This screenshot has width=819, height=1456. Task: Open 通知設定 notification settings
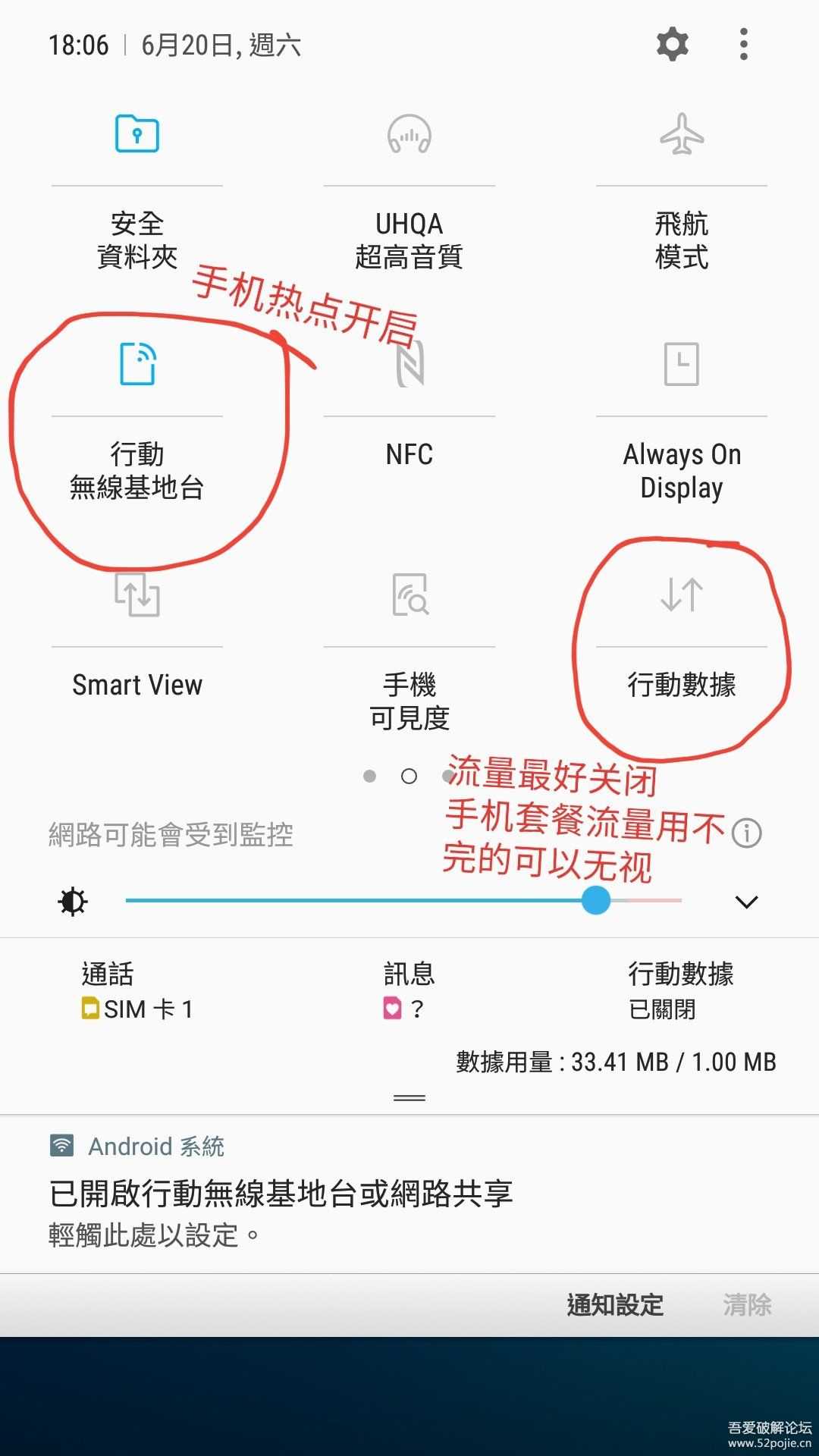pyautogui.click(x=616, y=1305)
